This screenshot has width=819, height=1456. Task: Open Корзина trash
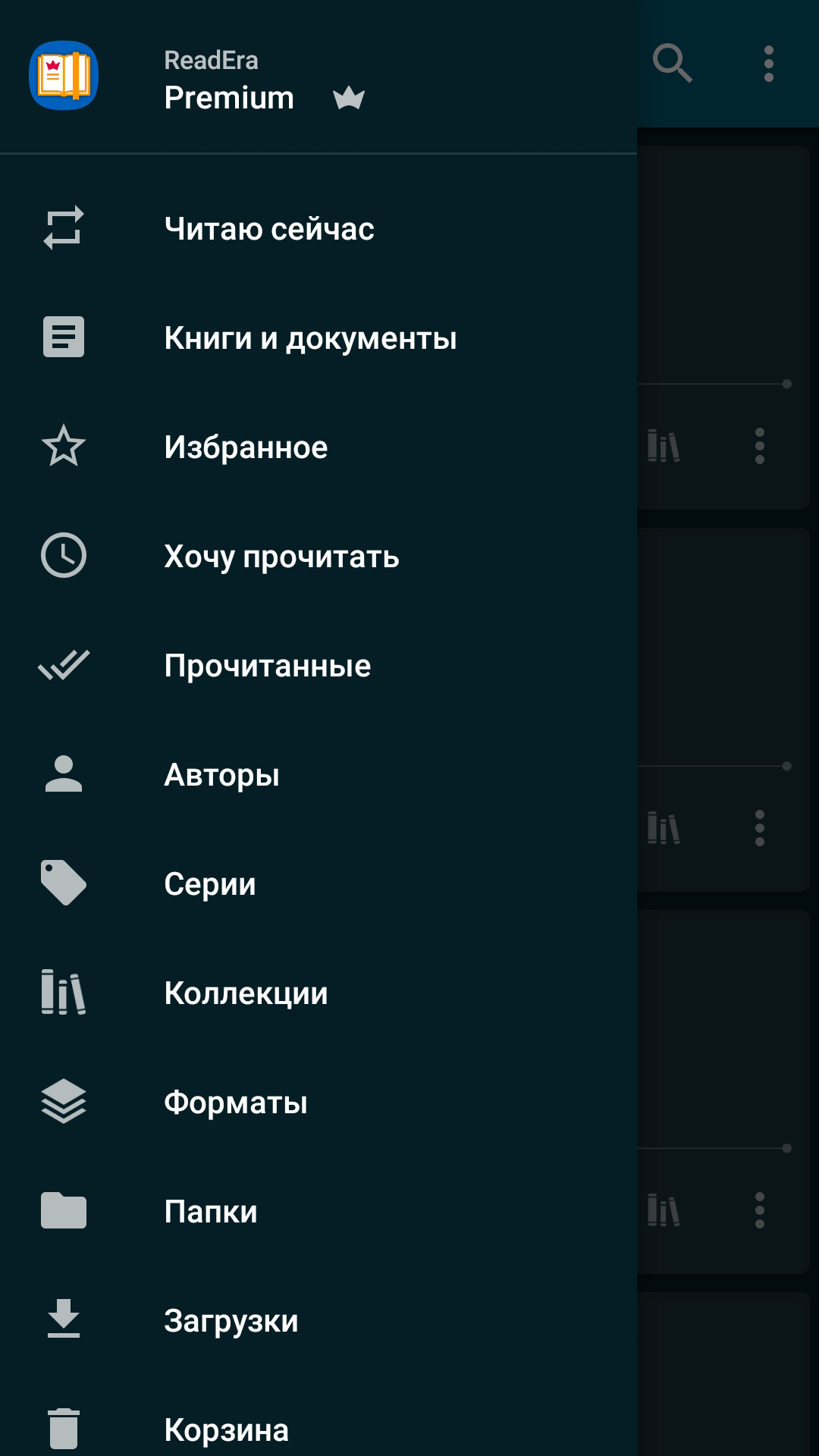click(x=226, y=1429)
